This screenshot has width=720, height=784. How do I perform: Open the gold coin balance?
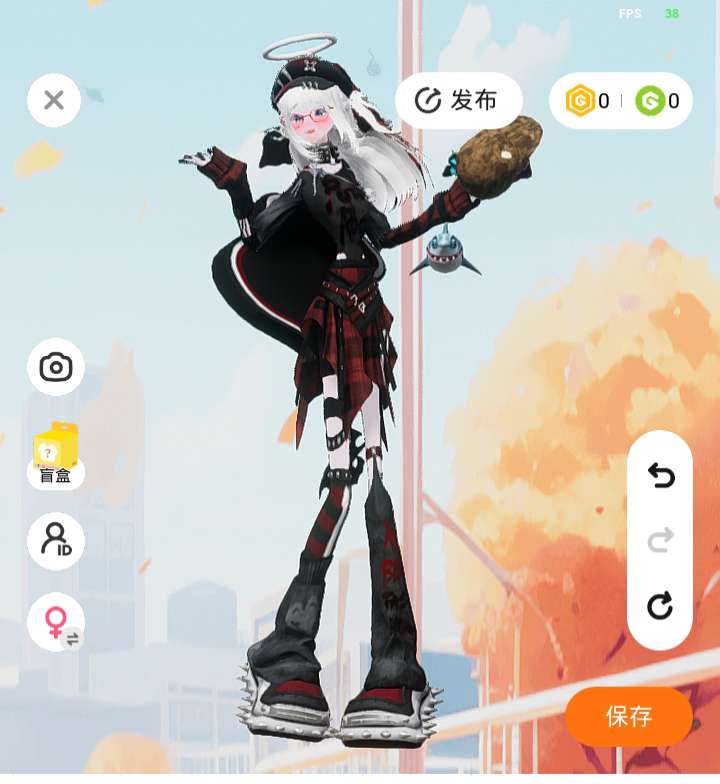click(587, 101)
